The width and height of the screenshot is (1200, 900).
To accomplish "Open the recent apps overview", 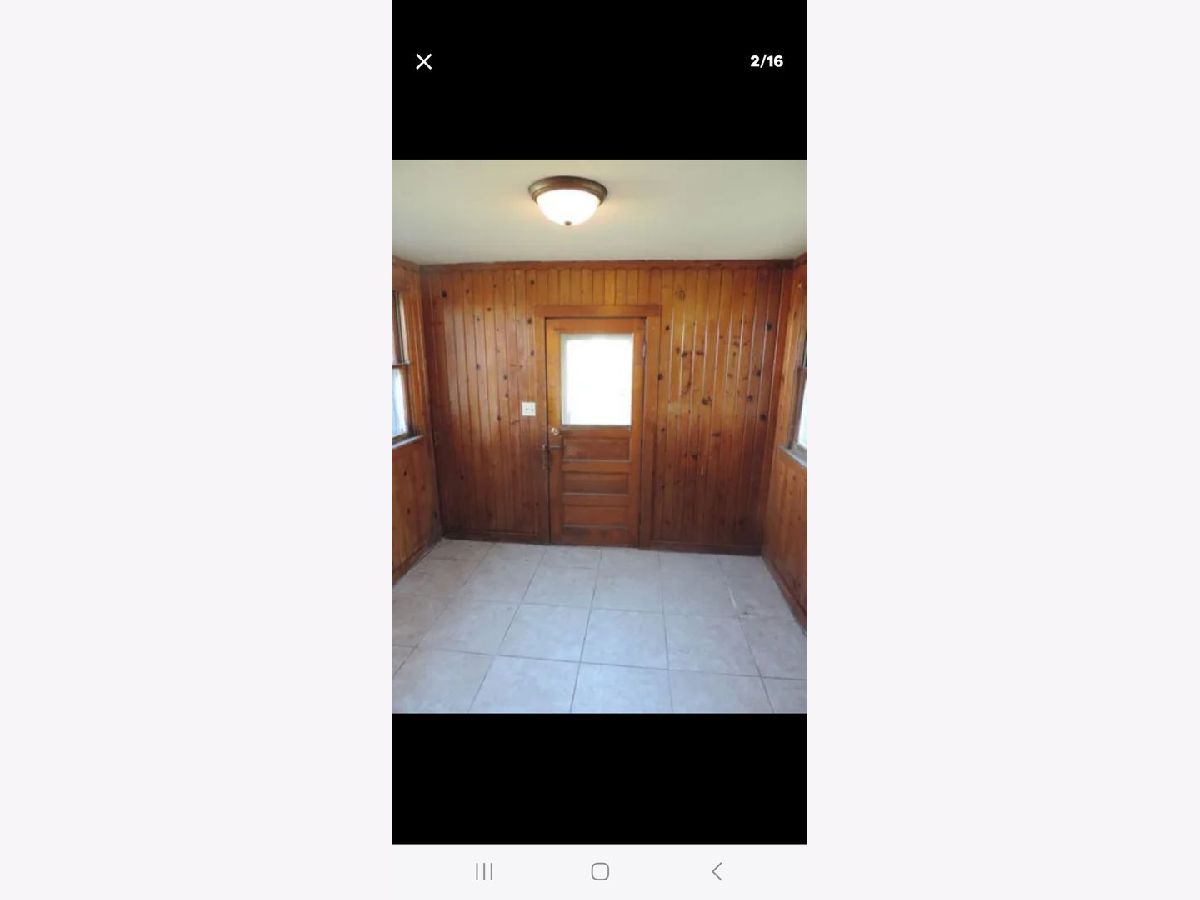I will click(484, 871).
